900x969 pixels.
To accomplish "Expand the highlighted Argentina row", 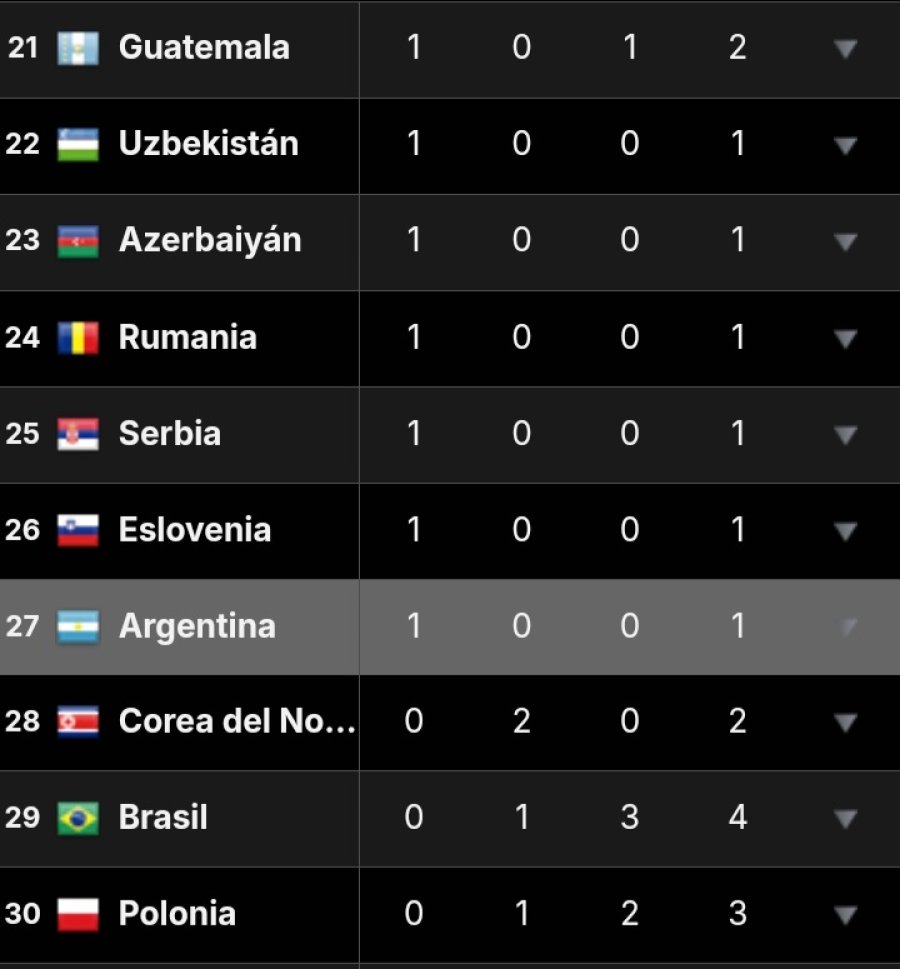I will pyautogui.click(x=845, y=627).
